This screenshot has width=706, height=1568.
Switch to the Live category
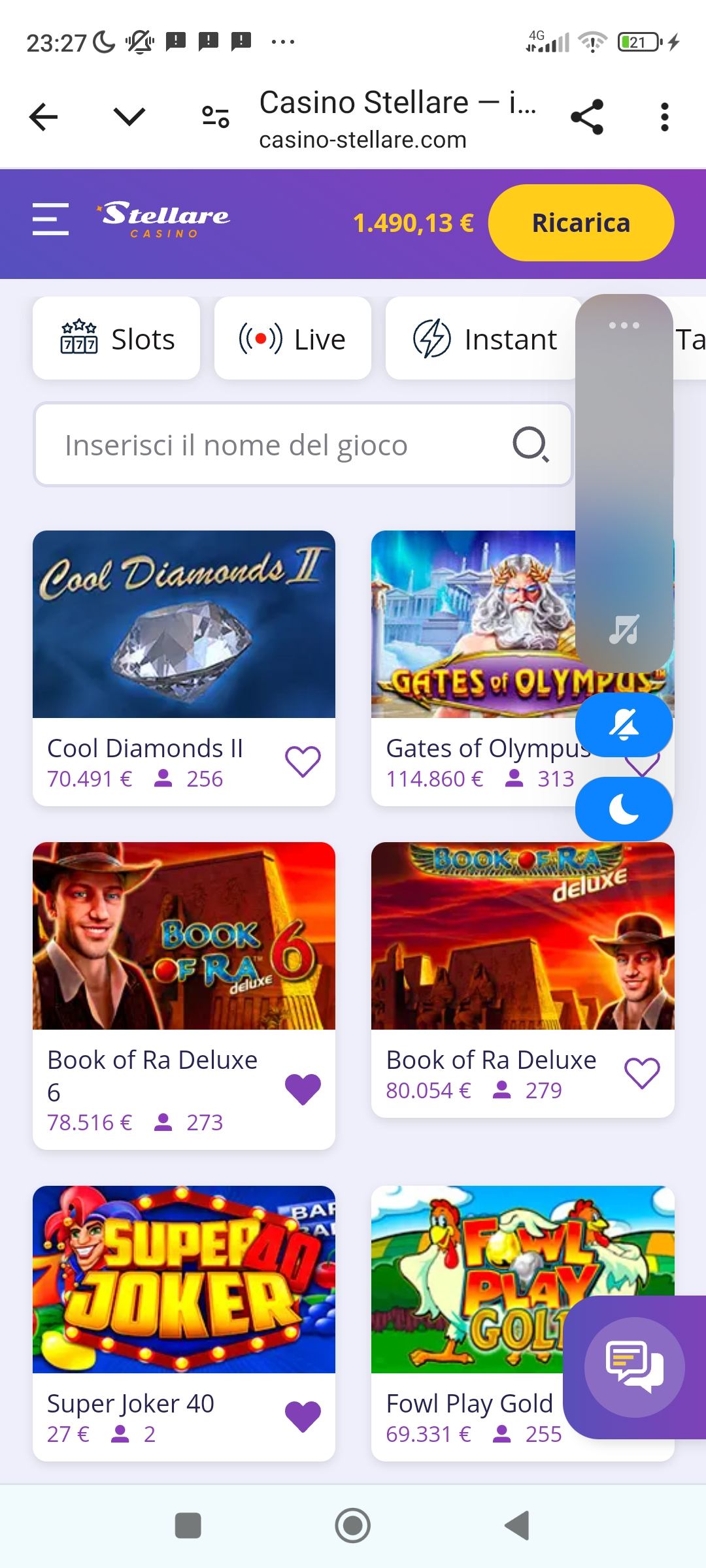click(x=292, y=338)
